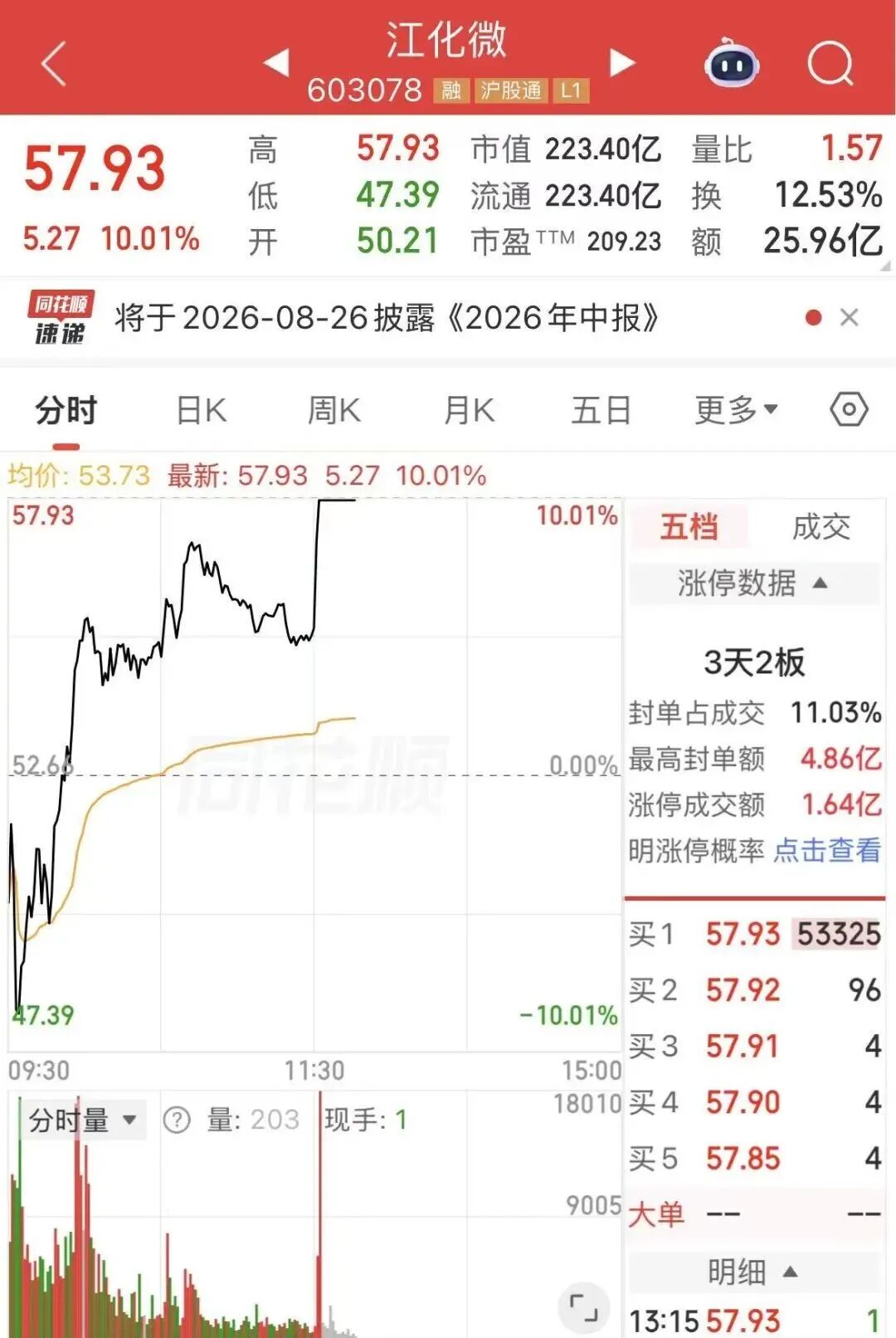
Task: Switch to the previous stock with left triangle
Action: pos(276,62)
